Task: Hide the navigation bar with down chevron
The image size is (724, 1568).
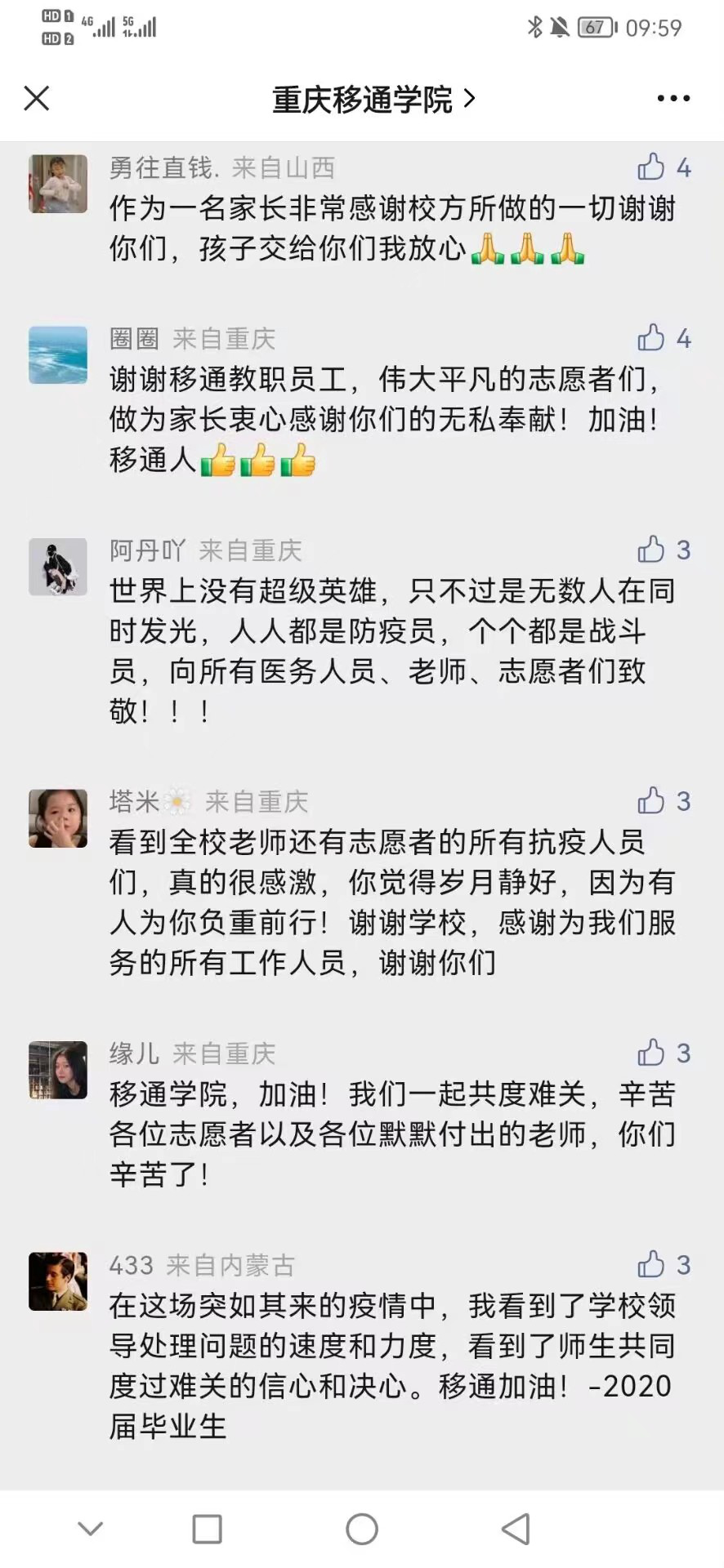Action: point(90,1528)
